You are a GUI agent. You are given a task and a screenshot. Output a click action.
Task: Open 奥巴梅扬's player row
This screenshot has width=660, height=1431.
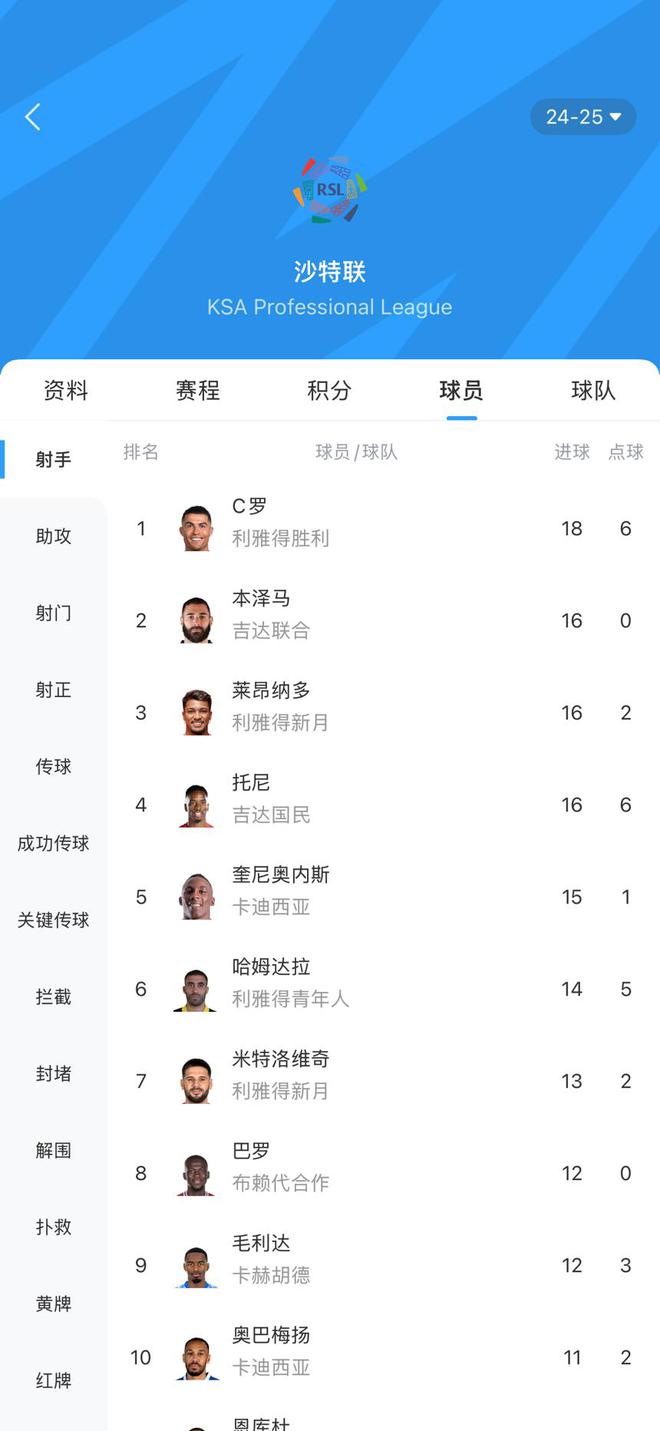click(380, 1357)
